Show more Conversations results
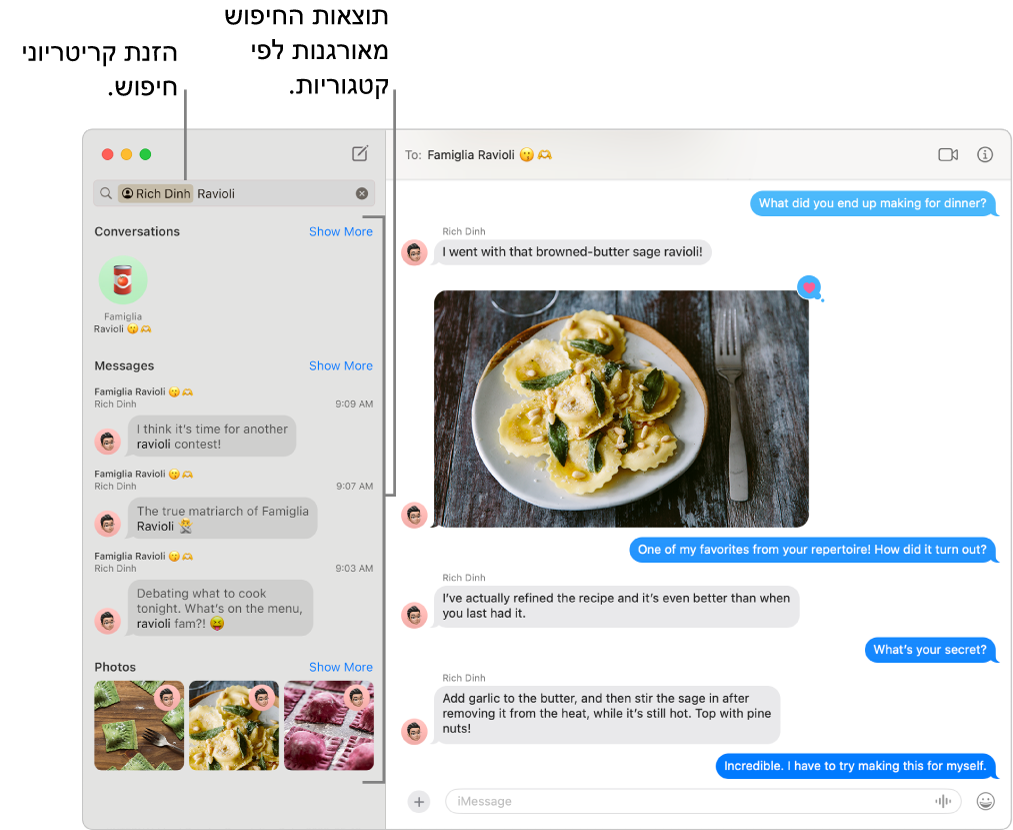 [x=340, y=231]
